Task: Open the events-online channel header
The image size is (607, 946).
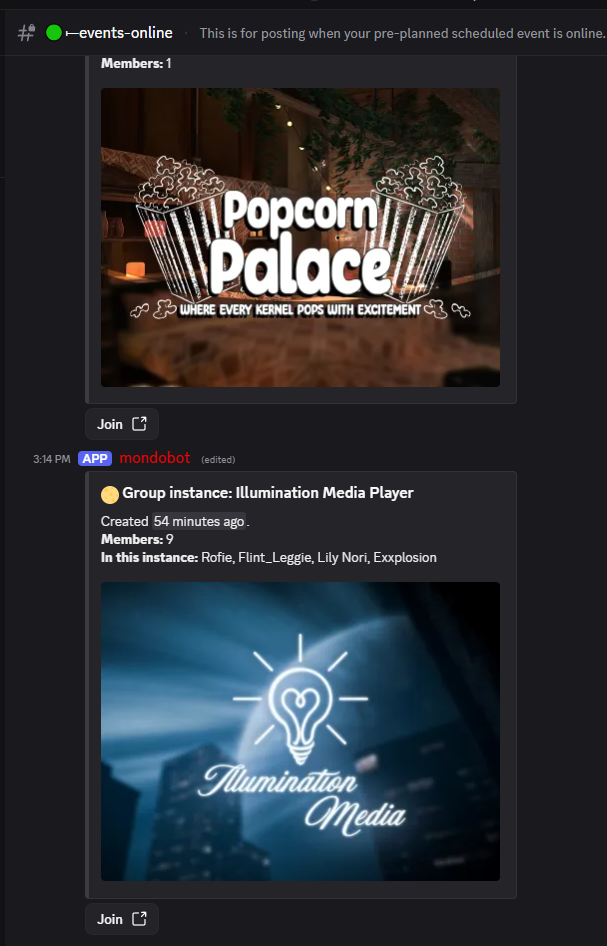Action: click(x=118, y=33)
